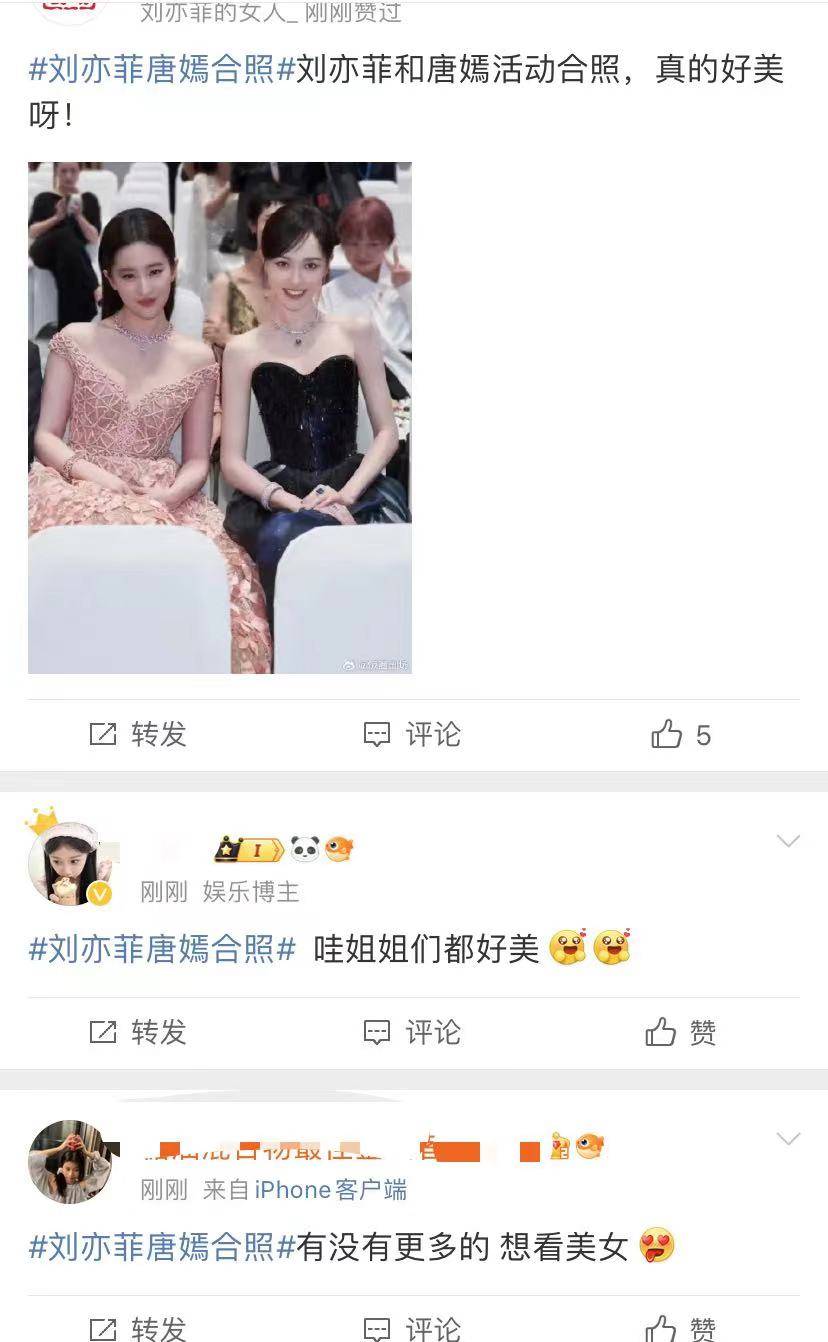Expand the dropdown arrow on the iPhone客户端 post
828x1342 pixels.
[x=788, y=1139]
